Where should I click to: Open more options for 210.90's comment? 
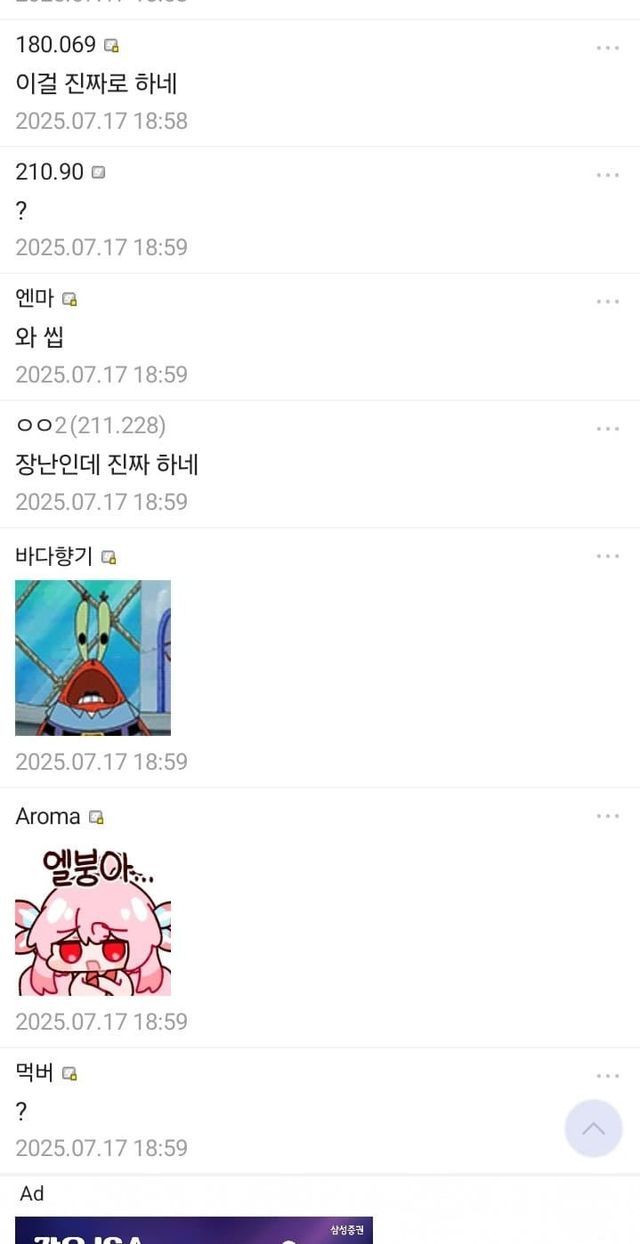coord(607,175)
